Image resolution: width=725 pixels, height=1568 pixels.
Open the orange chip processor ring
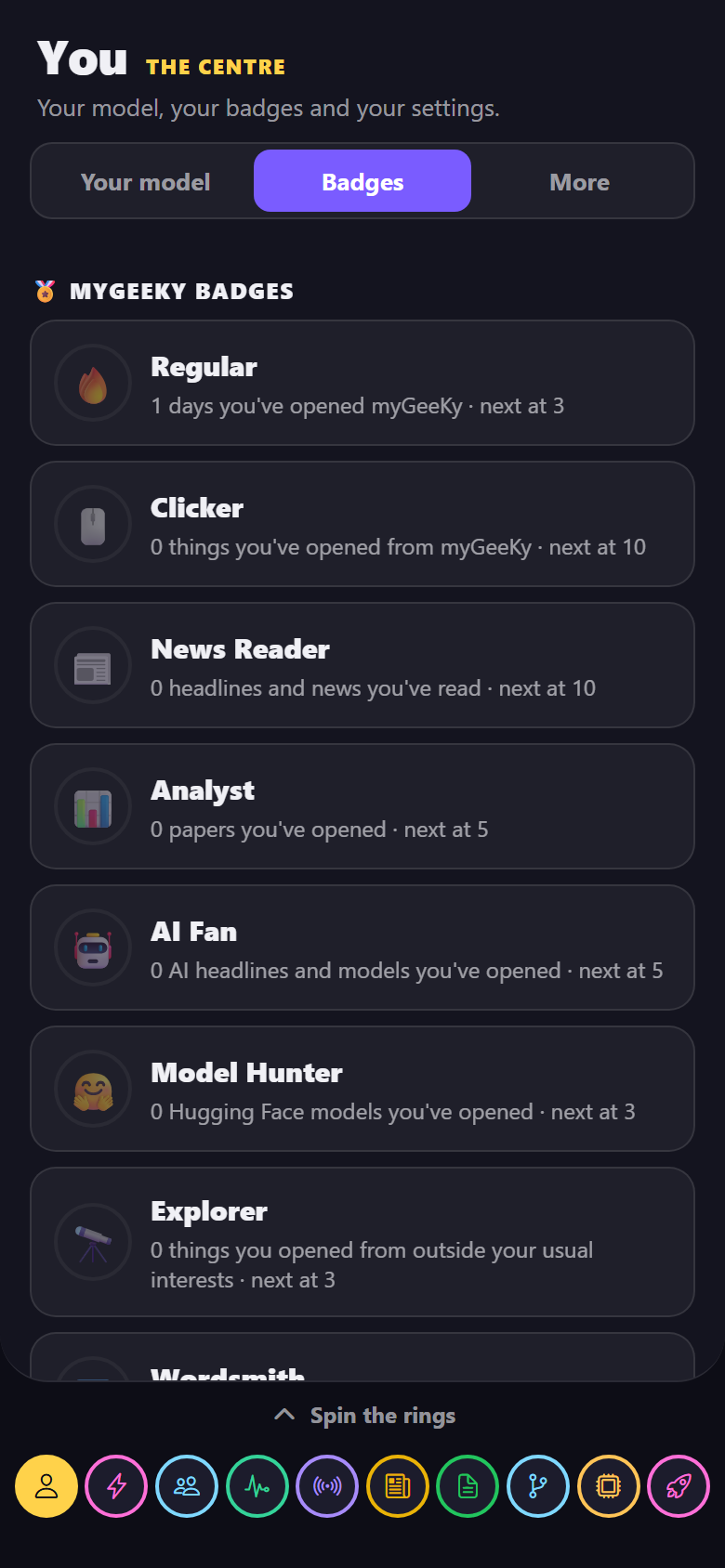click(609, 1486)
